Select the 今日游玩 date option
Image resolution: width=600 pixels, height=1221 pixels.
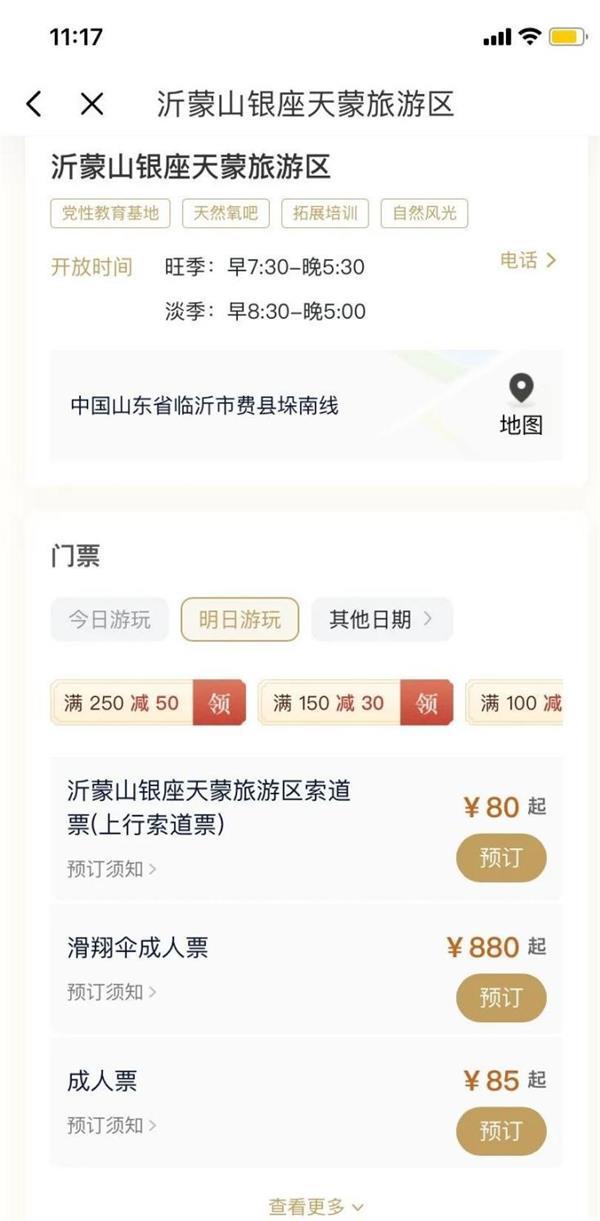[109, 619]
